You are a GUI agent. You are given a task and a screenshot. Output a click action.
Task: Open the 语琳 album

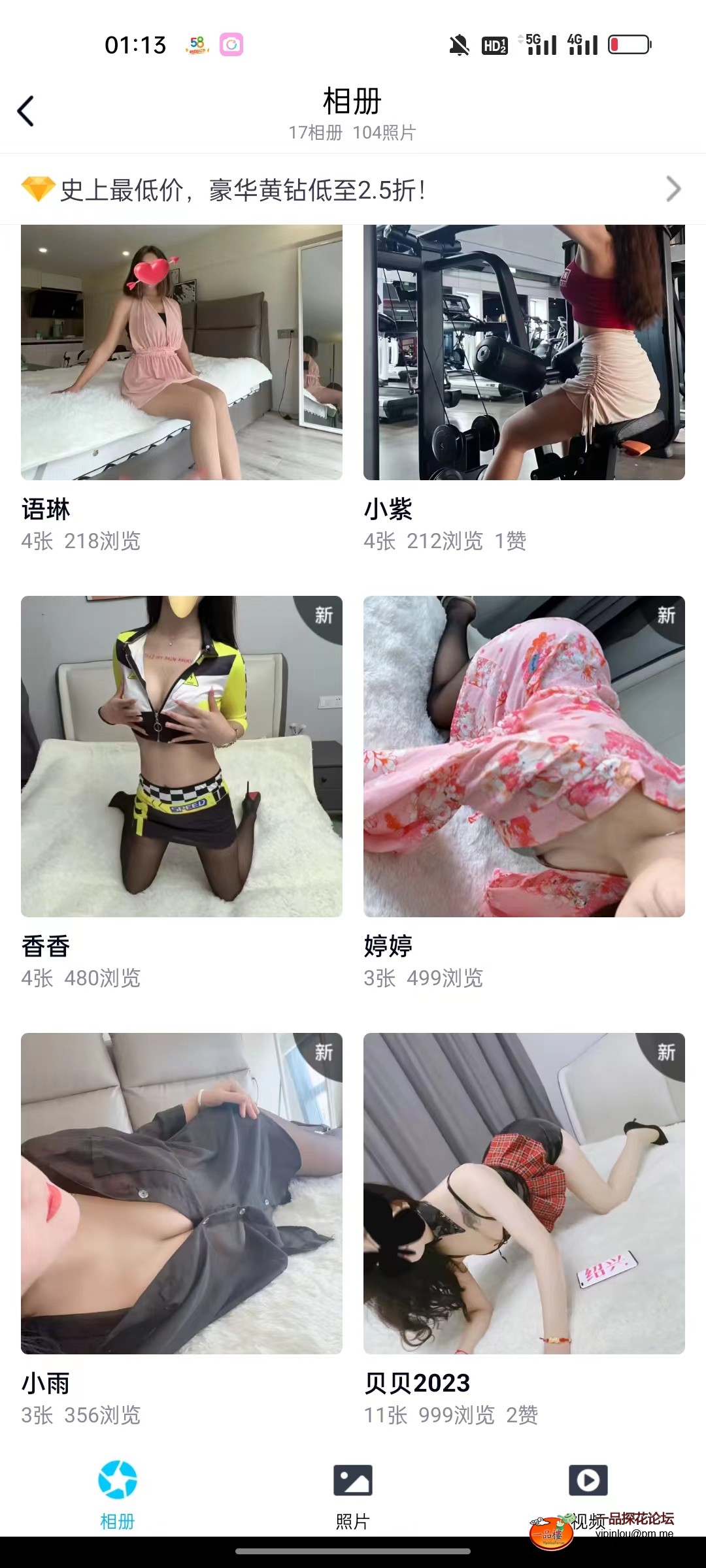point(182,351)
